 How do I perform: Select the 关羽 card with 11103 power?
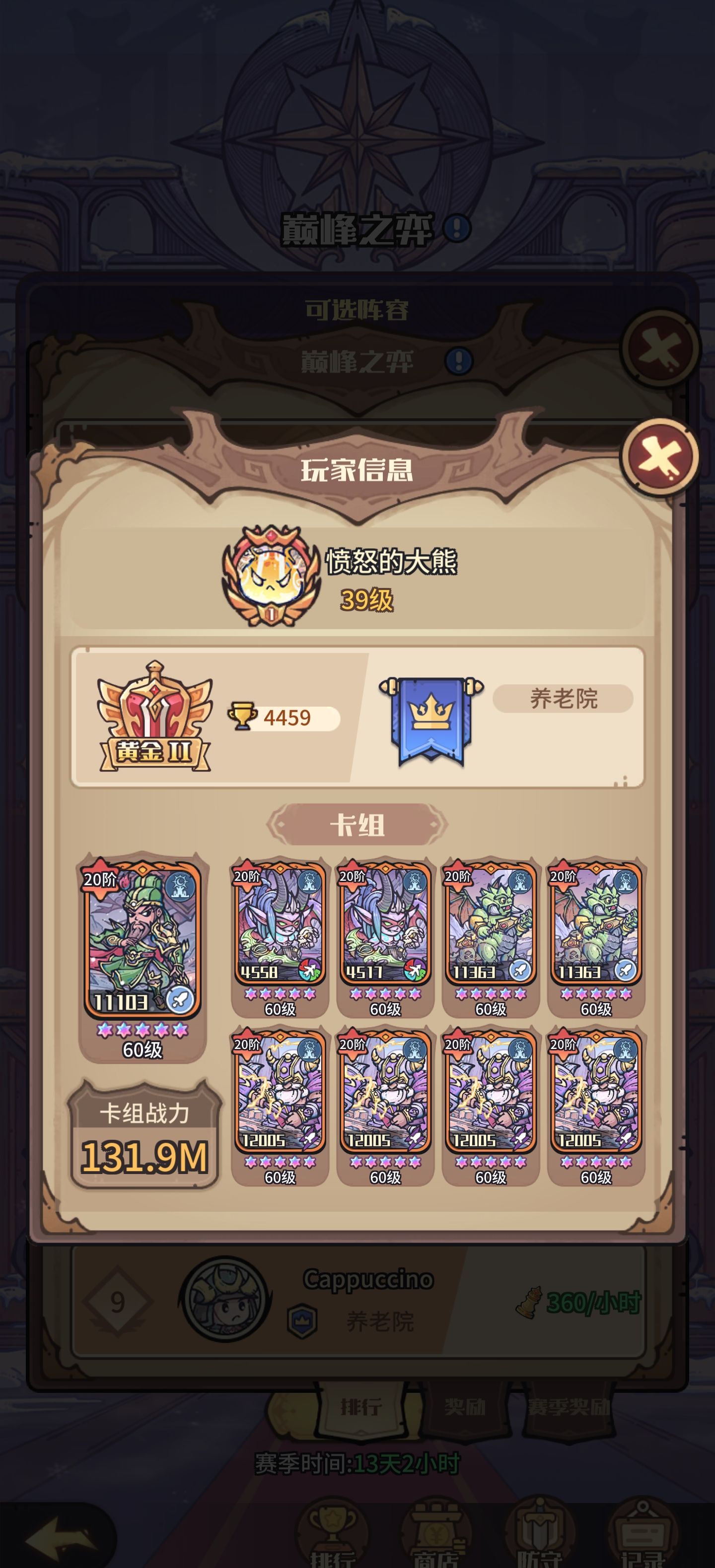coord(142,947)
